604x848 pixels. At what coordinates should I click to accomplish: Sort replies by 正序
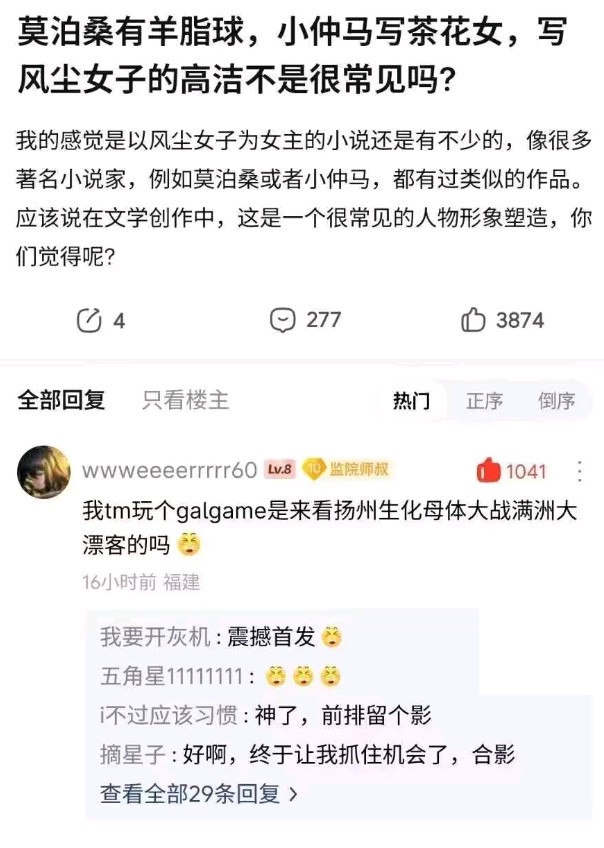(x=484, y=401)
